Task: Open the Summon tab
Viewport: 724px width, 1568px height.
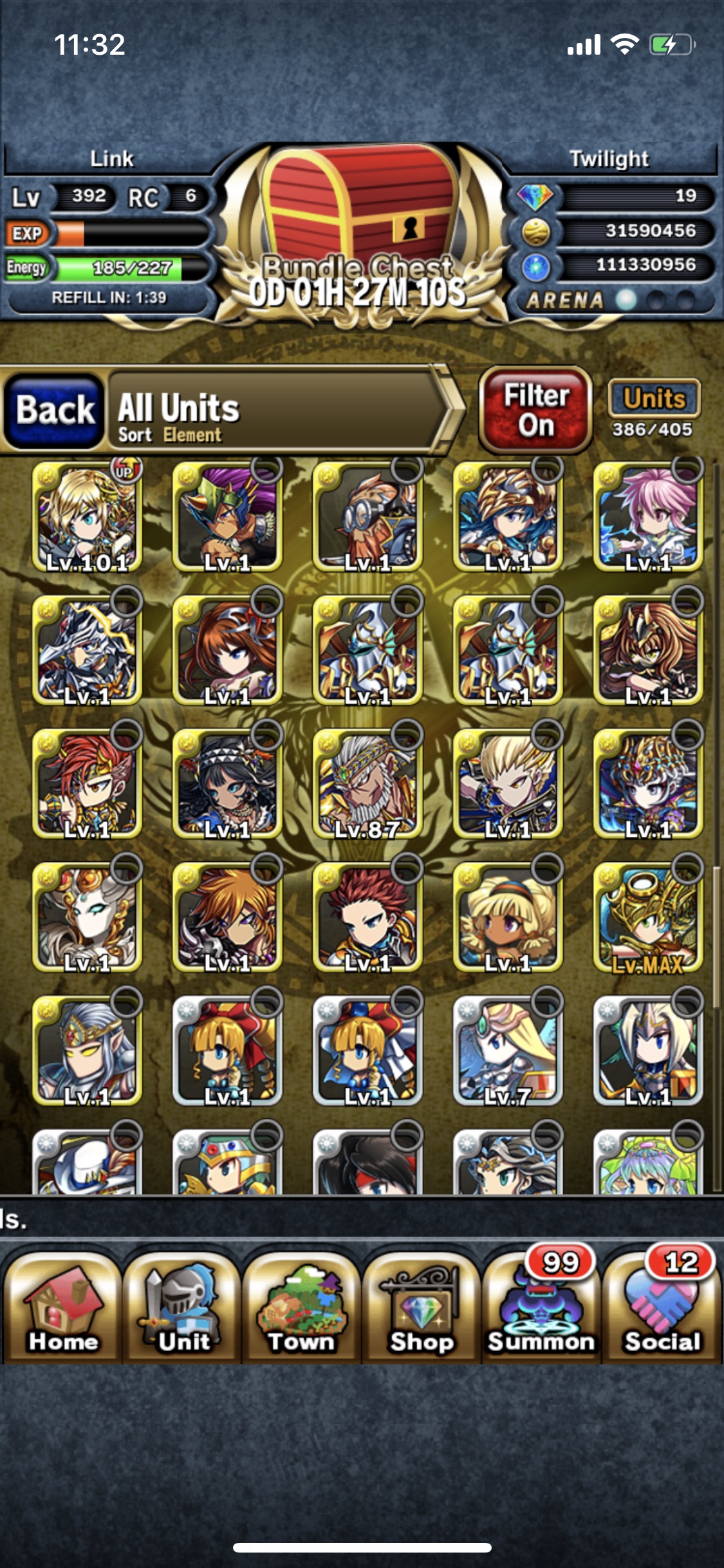Action: pos(541,1305)
